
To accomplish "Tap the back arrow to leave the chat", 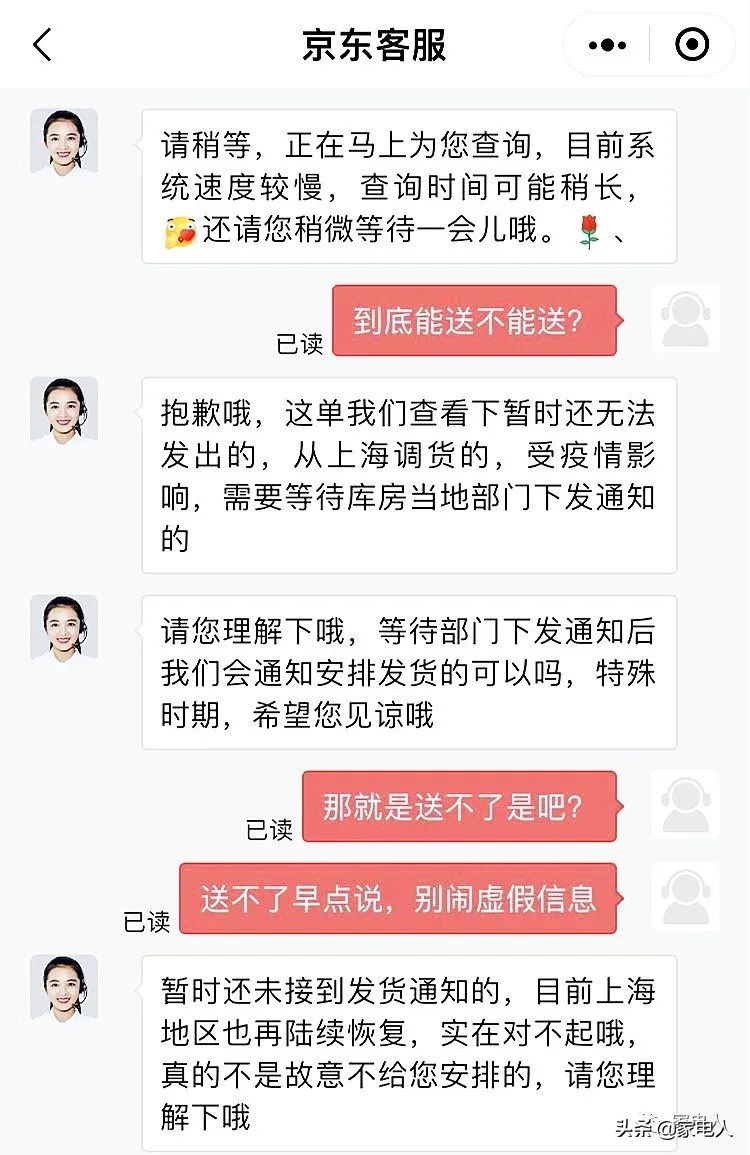I will (x=42, y=45).
